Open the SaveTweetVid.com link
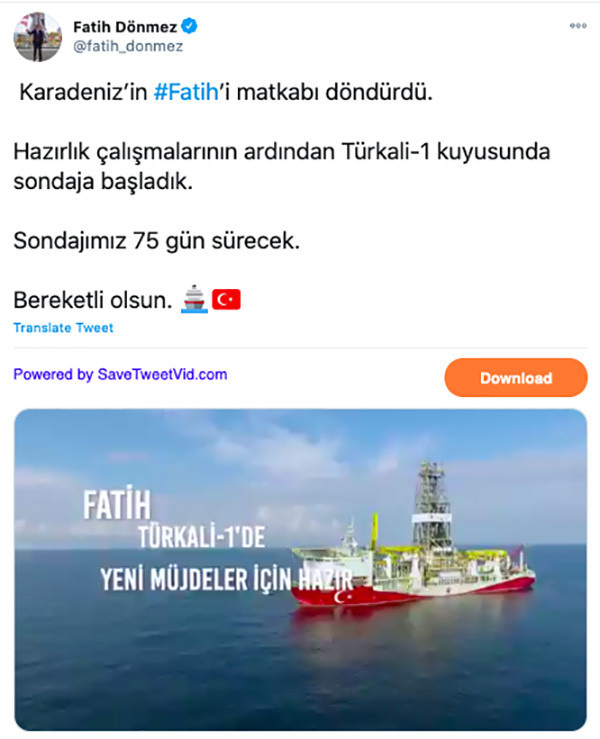The height and width of the screenshot is (739, 600). pyautogui.click(x=162, y=375)
